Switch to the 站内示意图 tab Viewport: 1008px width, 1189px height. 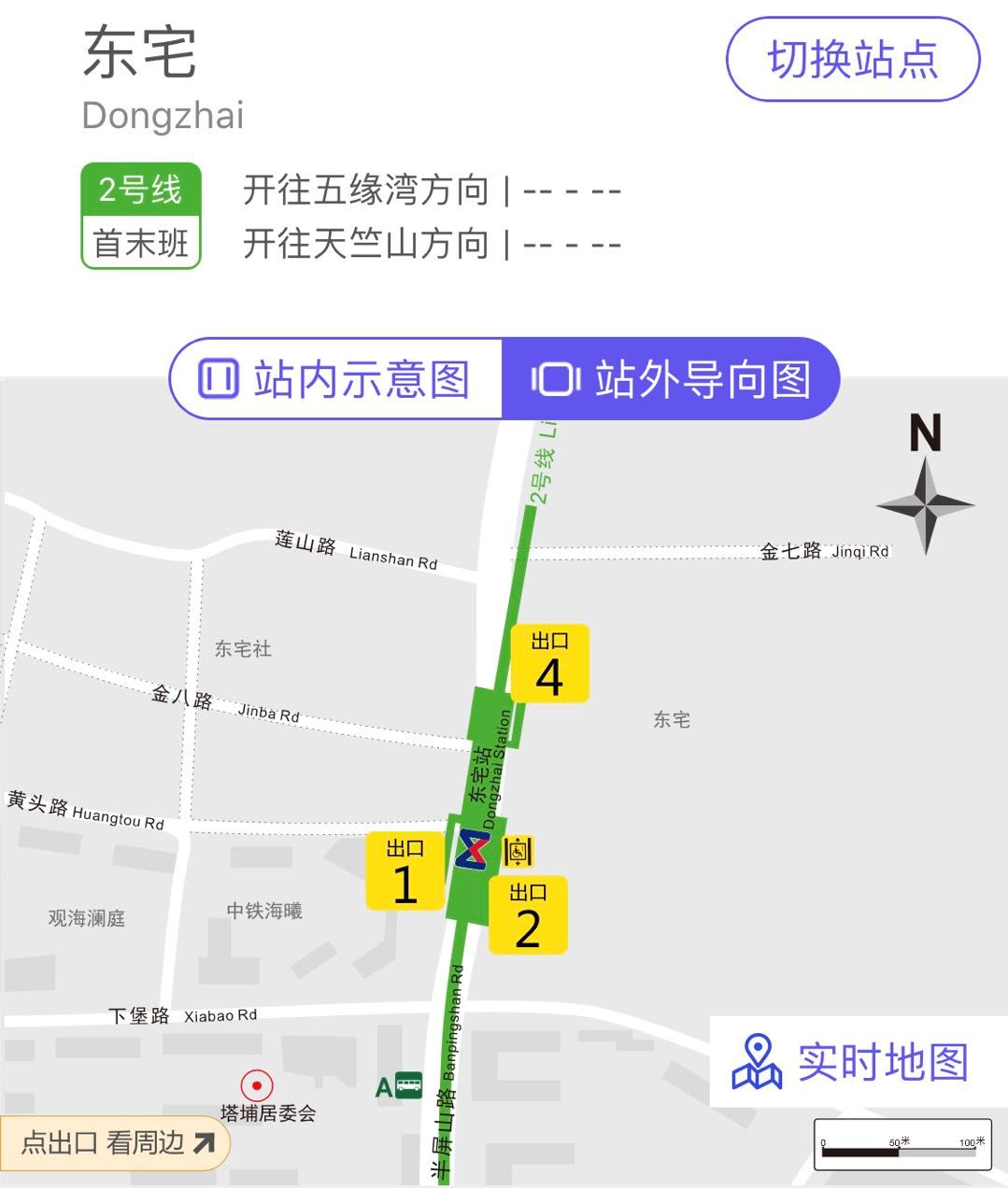[x=336, y=379]
